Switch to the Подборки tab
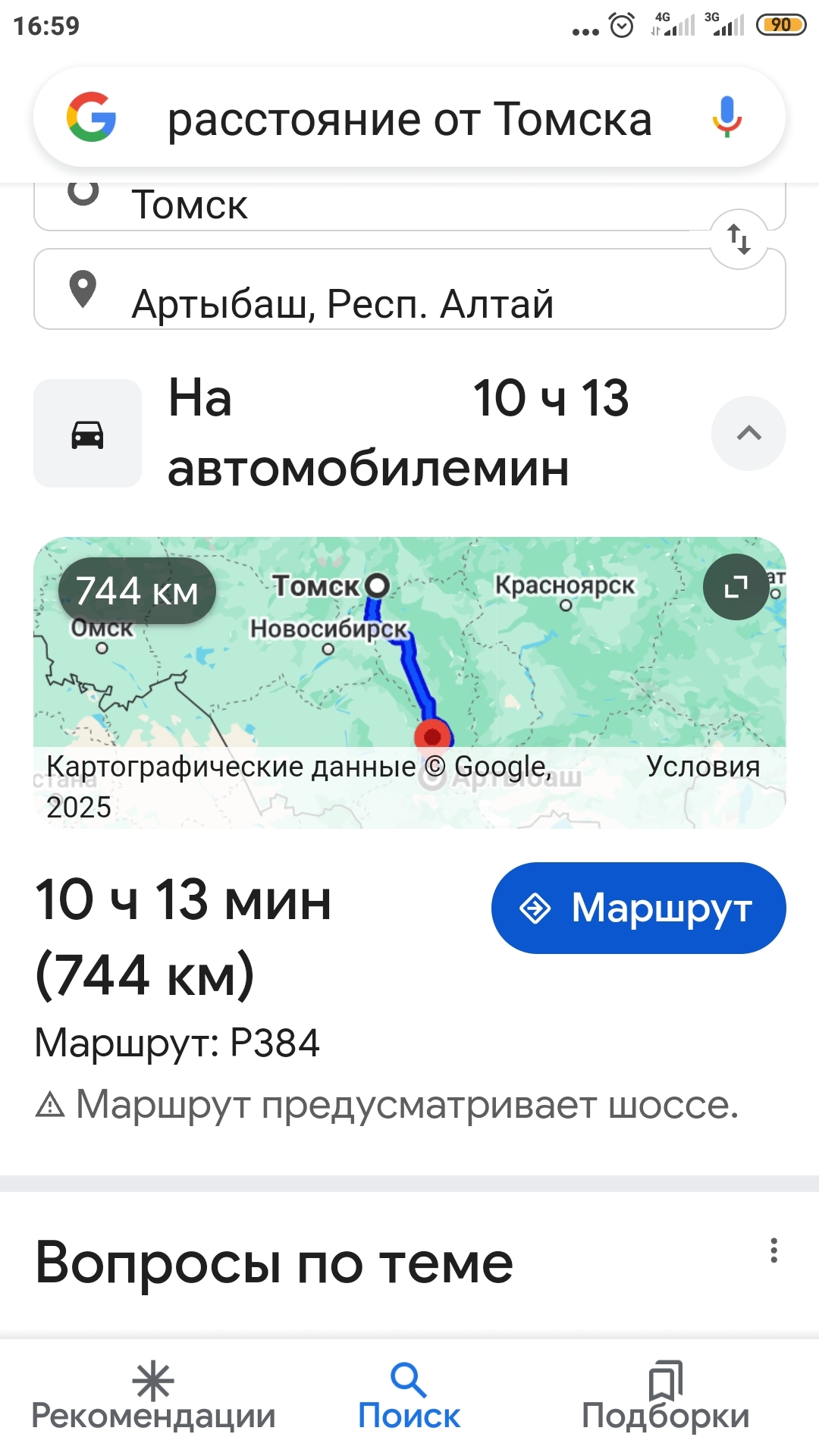Screen dimensions: 819x1456 pyautogui.click(x=665, y=1397)
